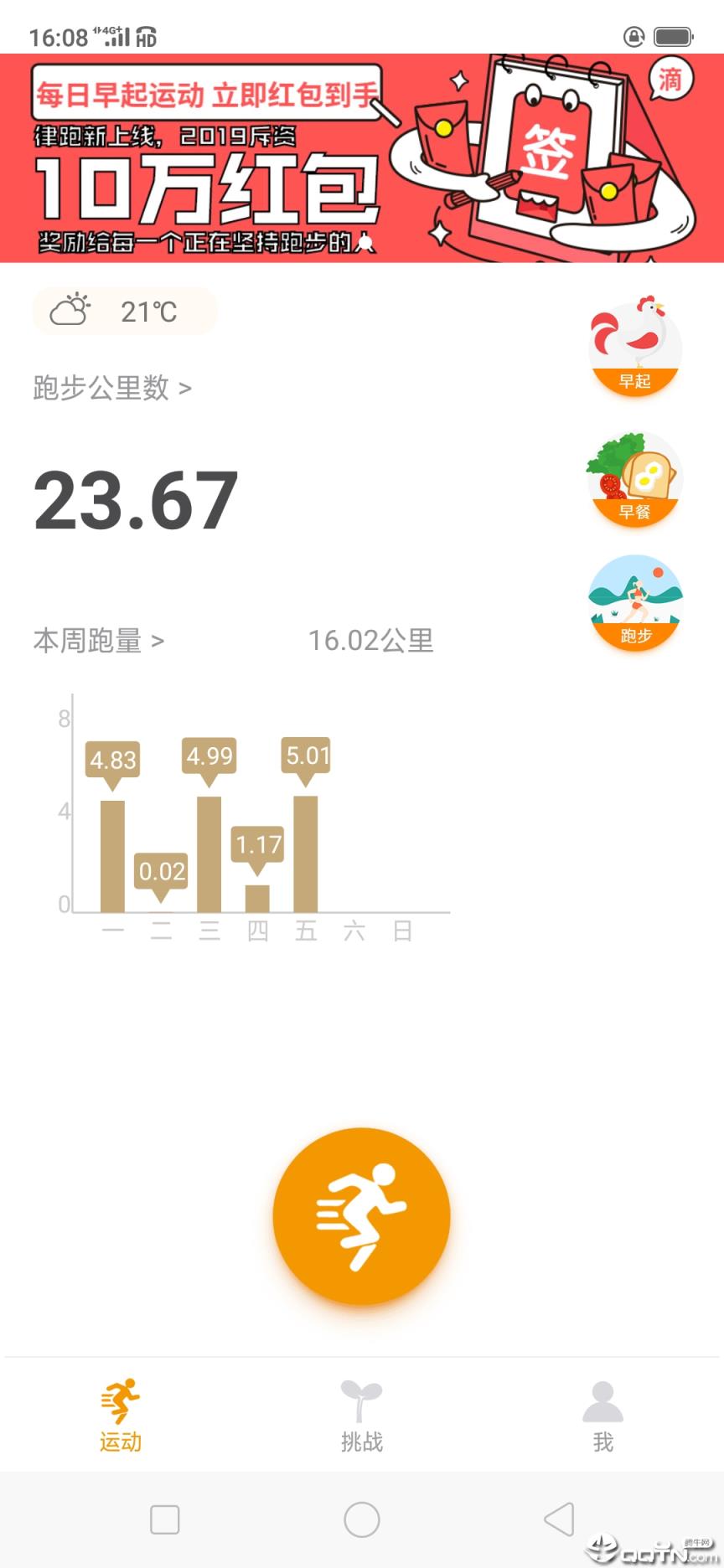Switch to the 挑战 tab

(361, 1416)
